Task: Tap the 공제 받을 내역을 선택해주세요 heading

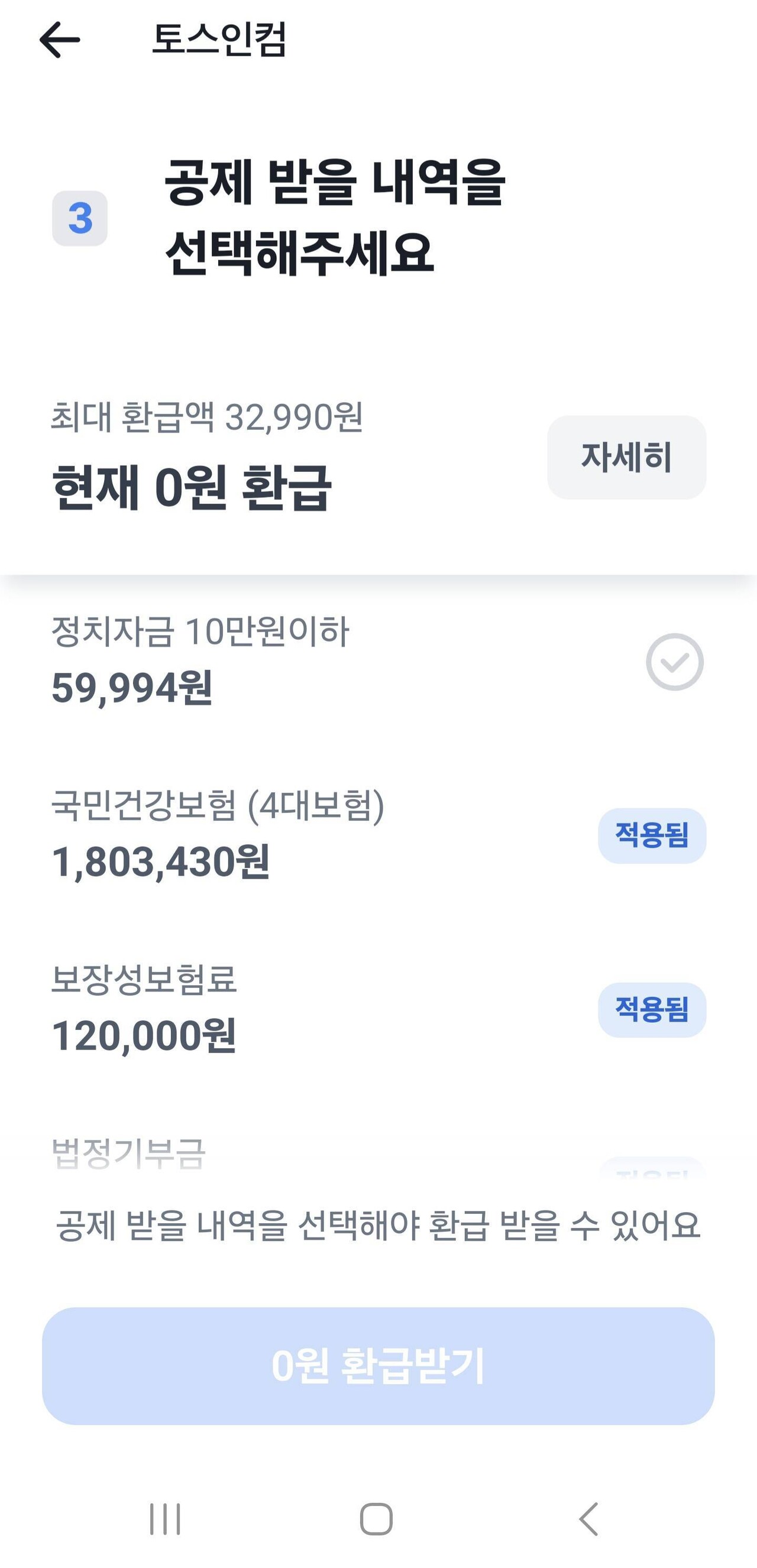Action: click(335, 213)
